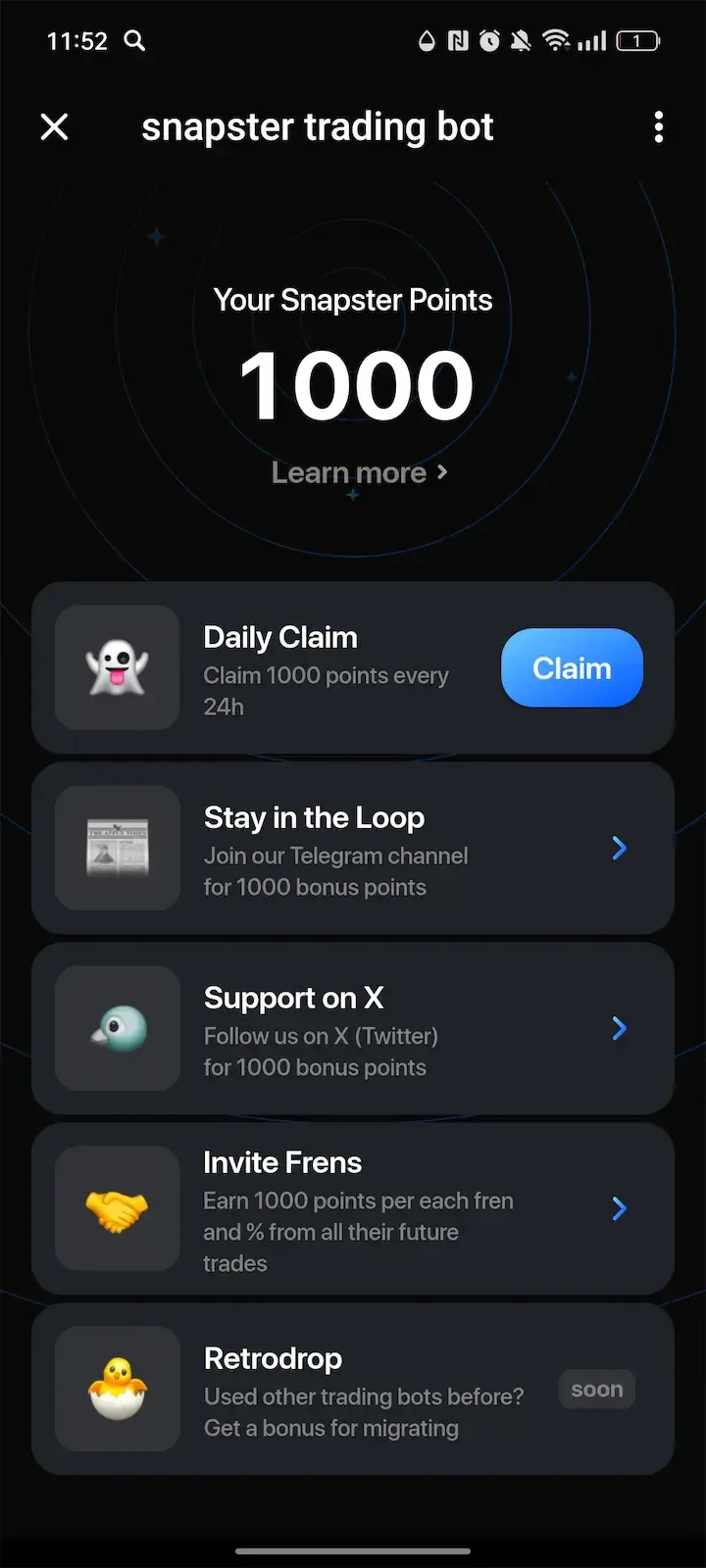The width and height of the screenshot is (706, 1568).
Task: Click the points counter showing 1000
Action: click(x=353, y=382)
